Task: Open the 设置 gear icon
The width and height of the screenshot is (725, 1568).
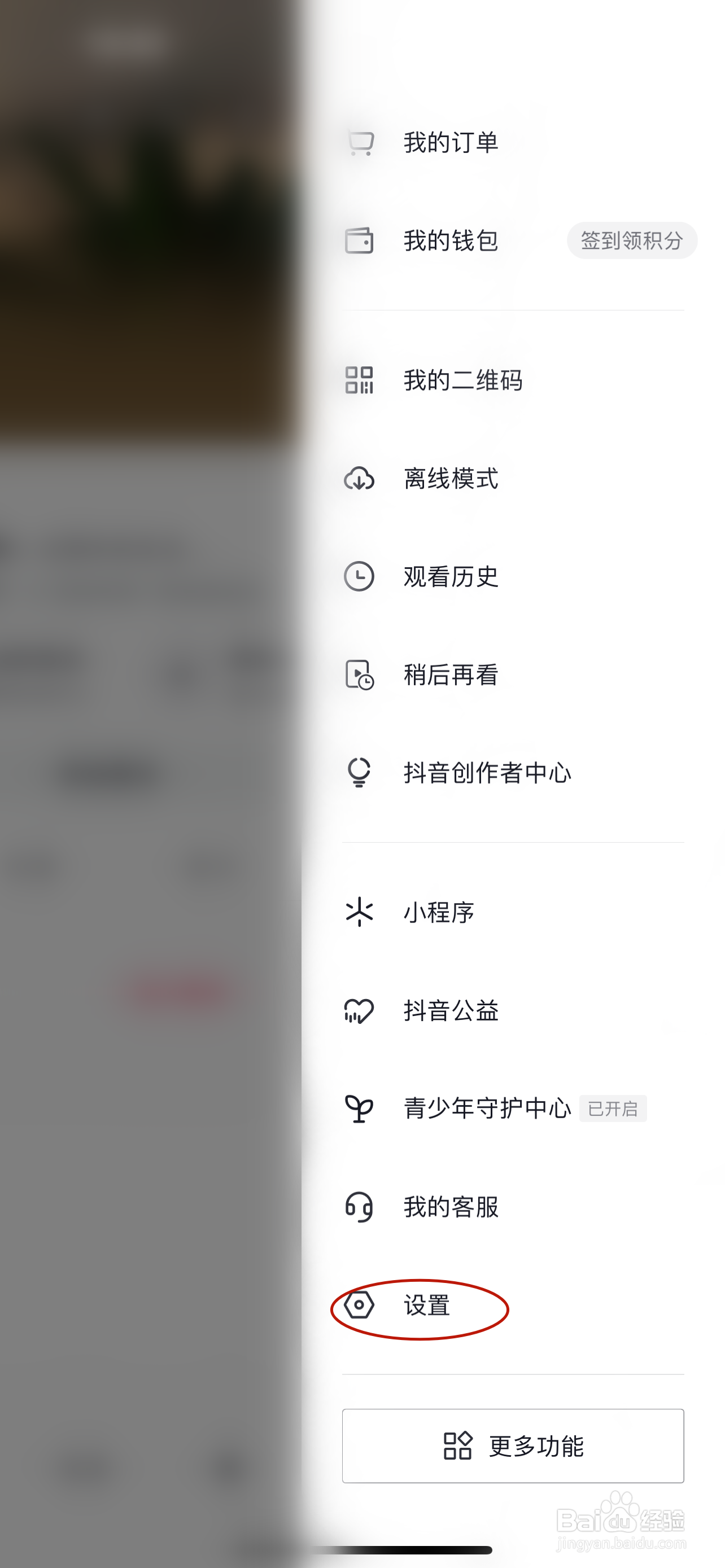Action: (x=360, y=1306)
